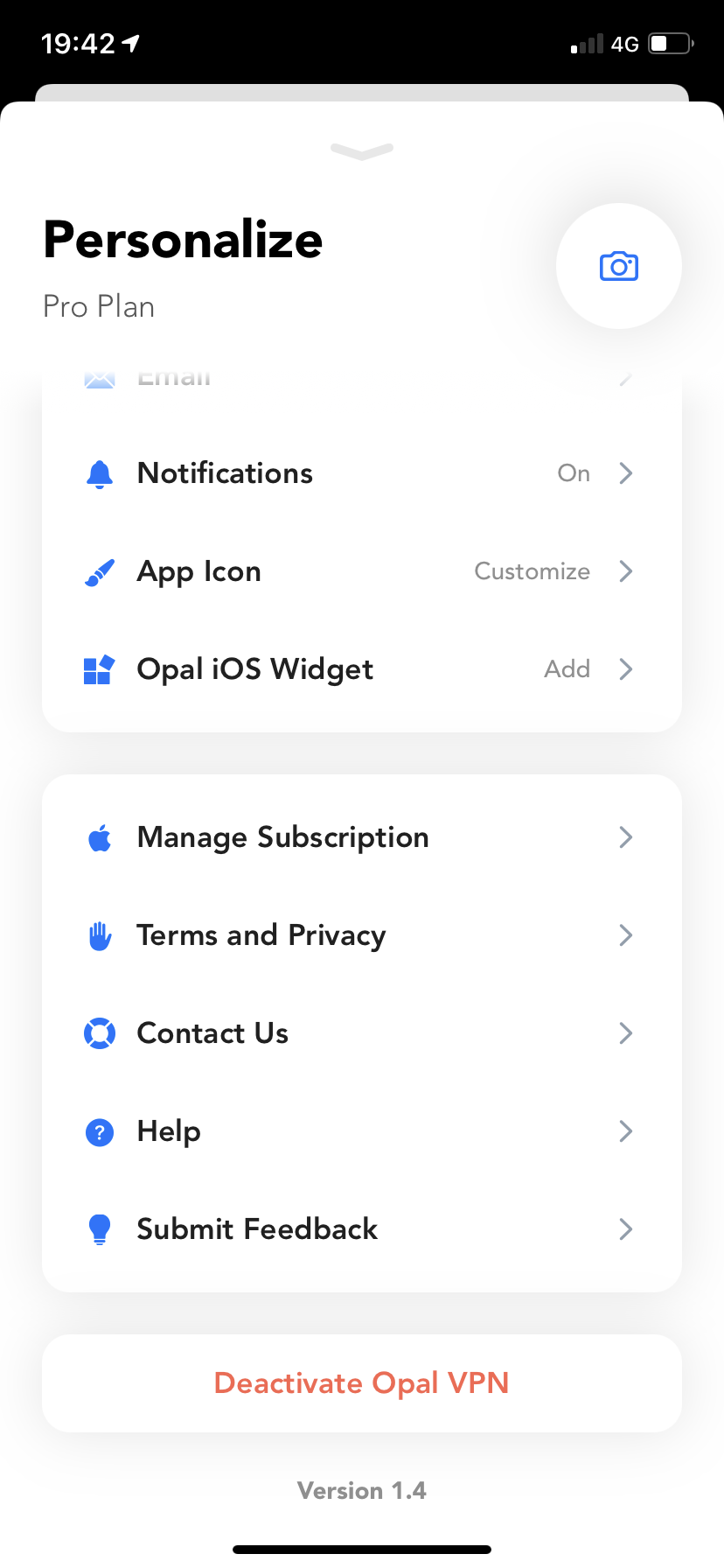Click the Email envelope icon
Viewport: 724px width, 1568px height.
pyautogui.click(x=100, y=376)
